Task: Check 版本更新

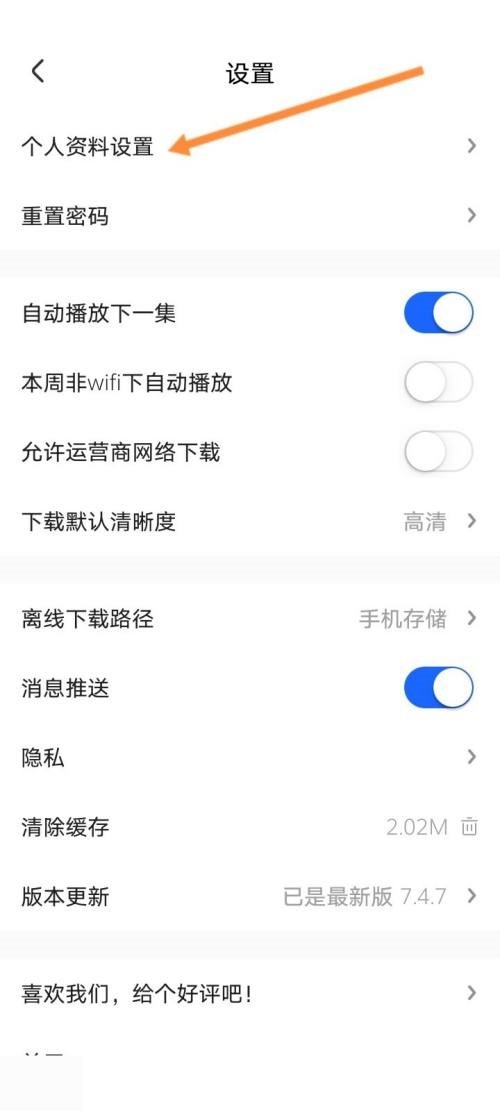Action: pyautogui.click(x=250, y=896)
